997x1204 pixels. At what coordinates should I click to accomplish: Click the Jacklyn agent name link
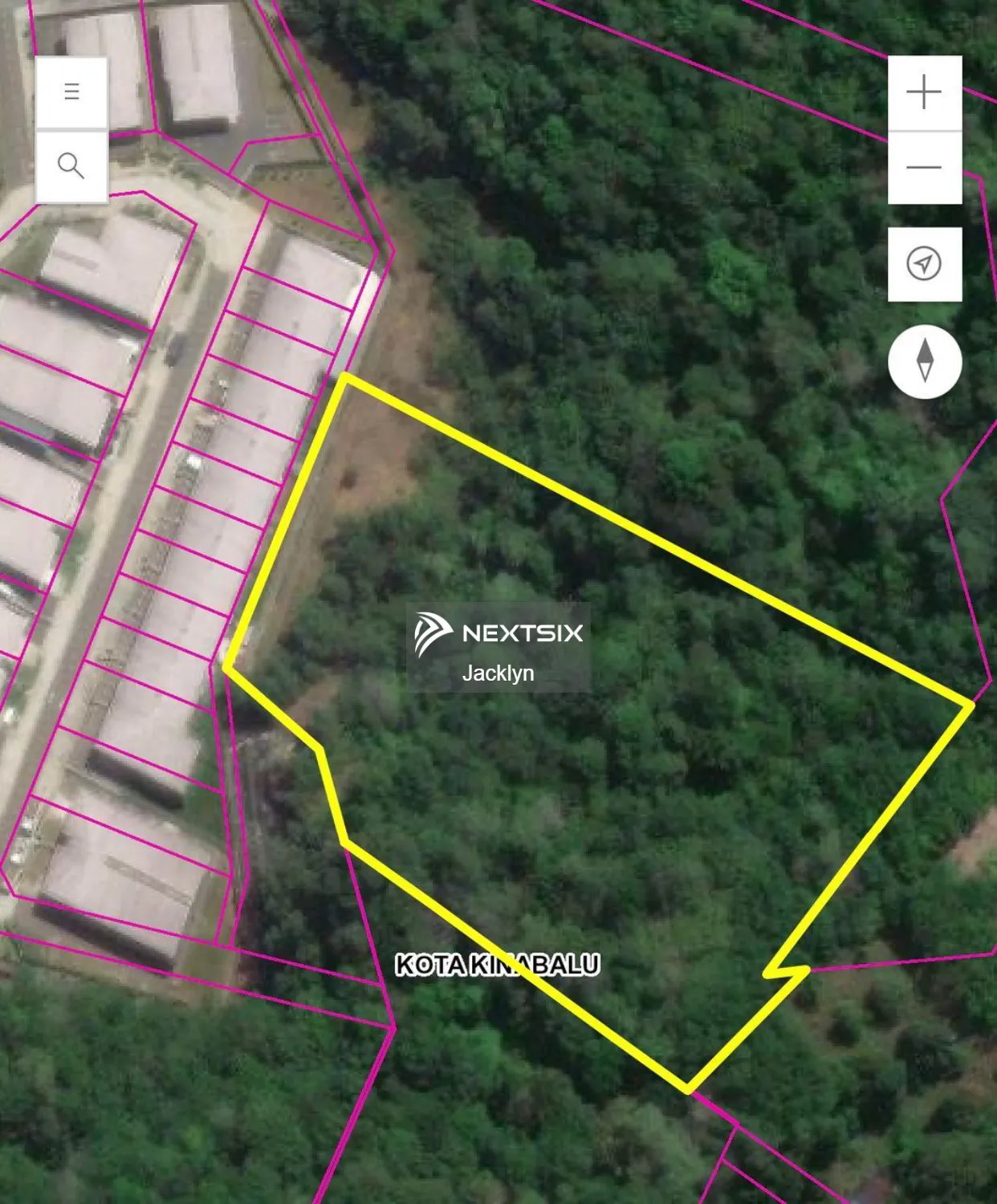click(x=498, y=675)
